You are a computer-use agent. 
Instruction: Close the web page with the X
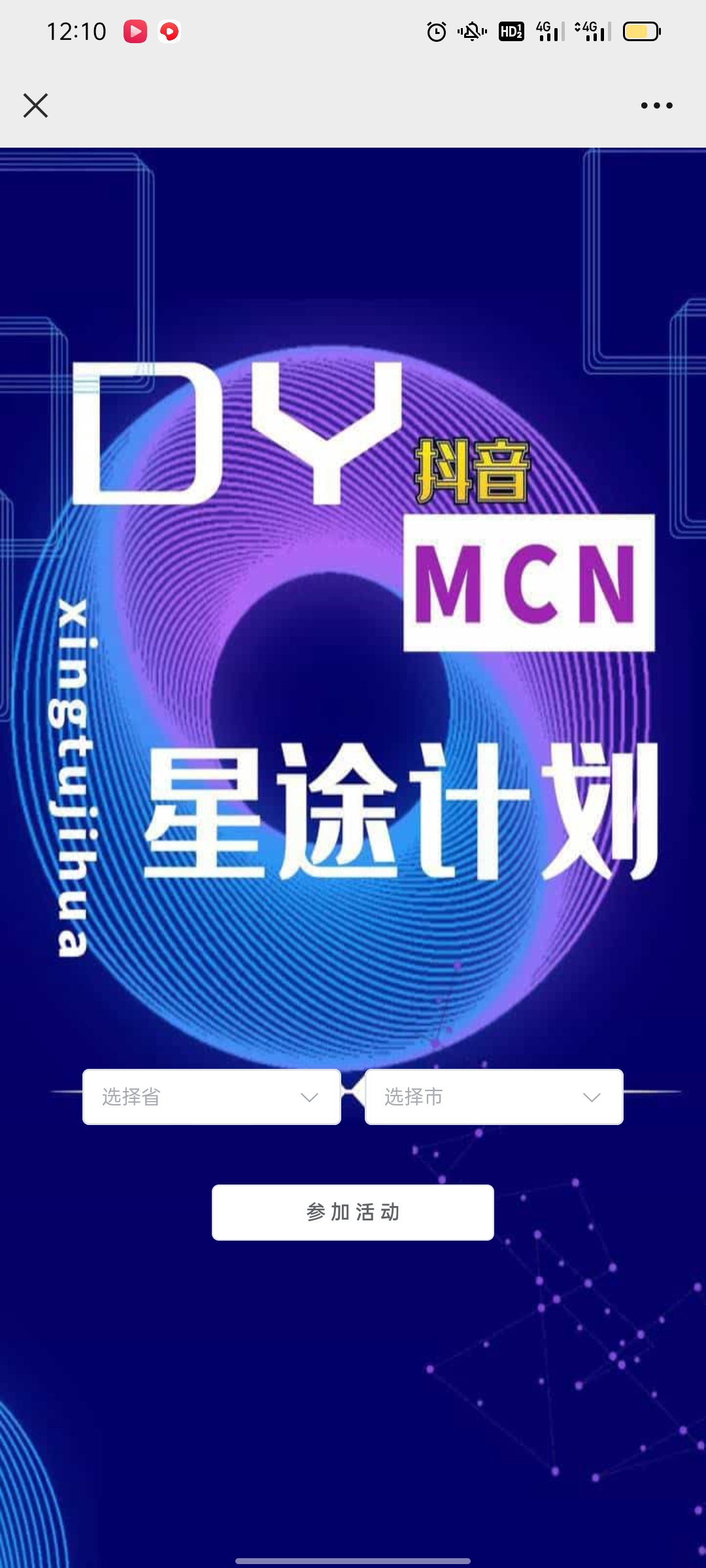[35, 105]
